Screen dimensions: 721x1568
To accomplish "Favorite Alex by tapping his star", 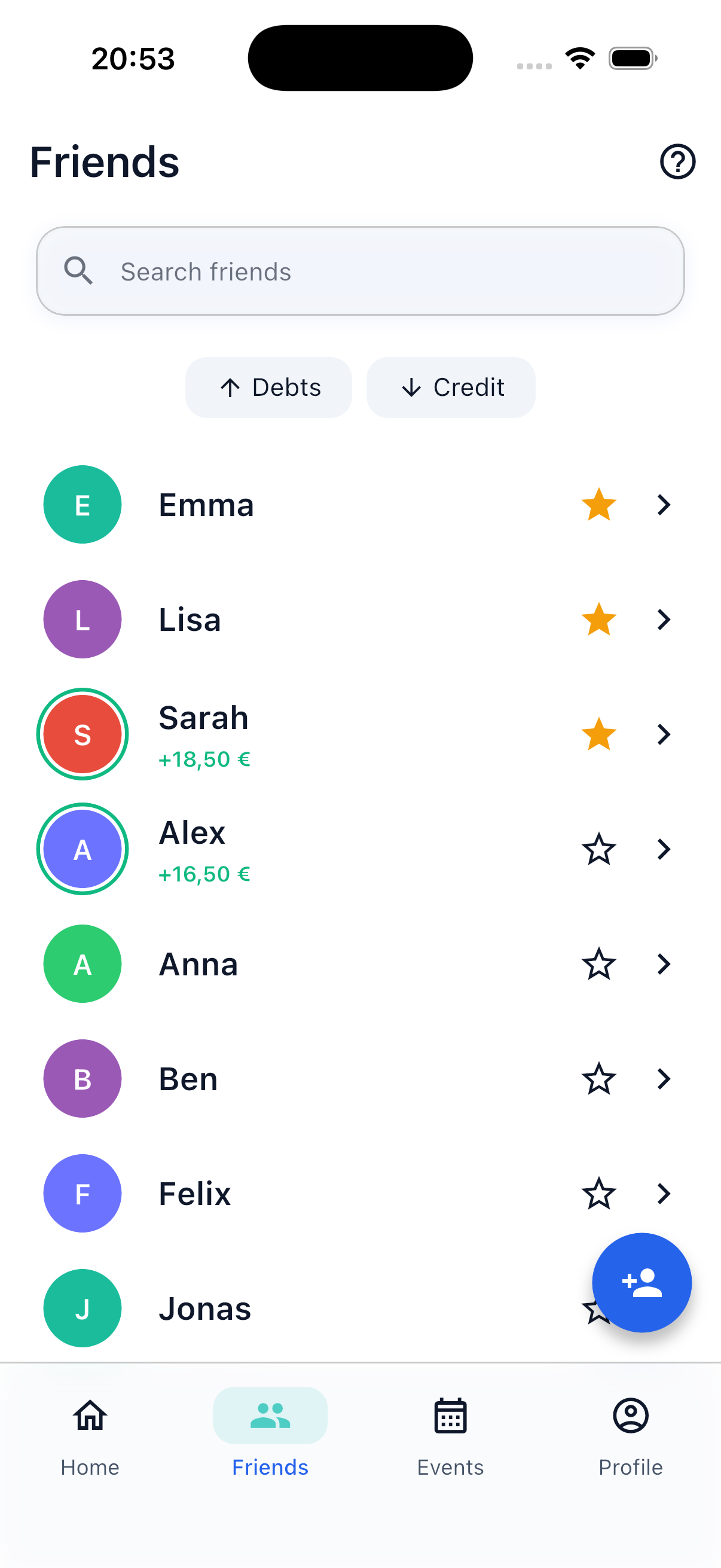I will pos(598,849).
